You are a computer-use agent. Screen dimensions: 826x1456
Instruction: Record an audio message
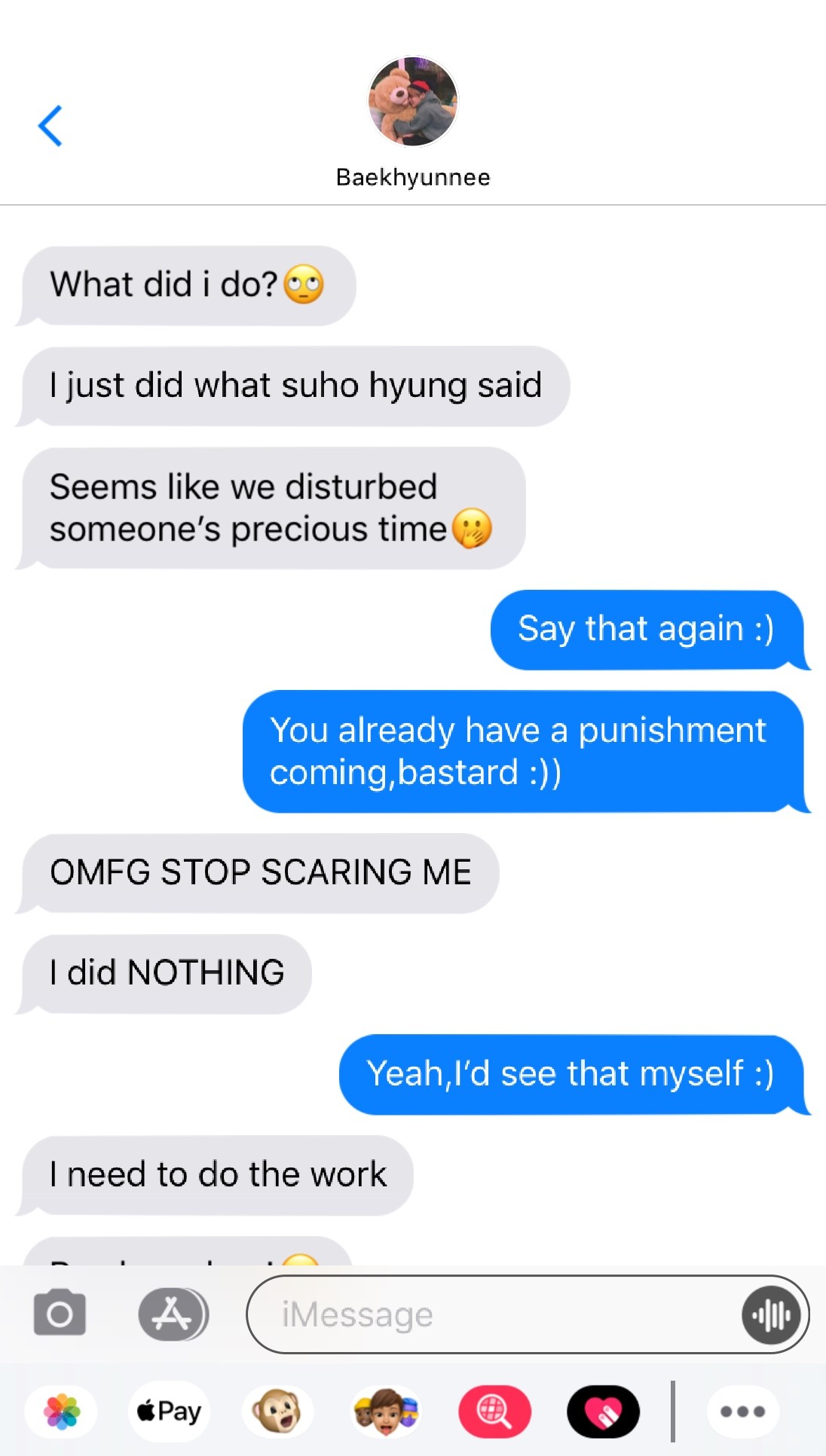pyautogui.click(x=770, y=1314)
